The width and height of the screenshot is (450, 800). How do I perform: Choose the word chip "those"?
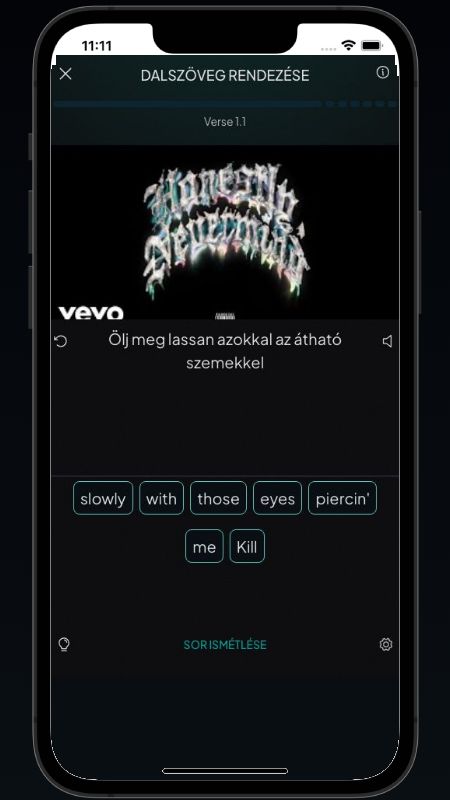click(218, 498)
